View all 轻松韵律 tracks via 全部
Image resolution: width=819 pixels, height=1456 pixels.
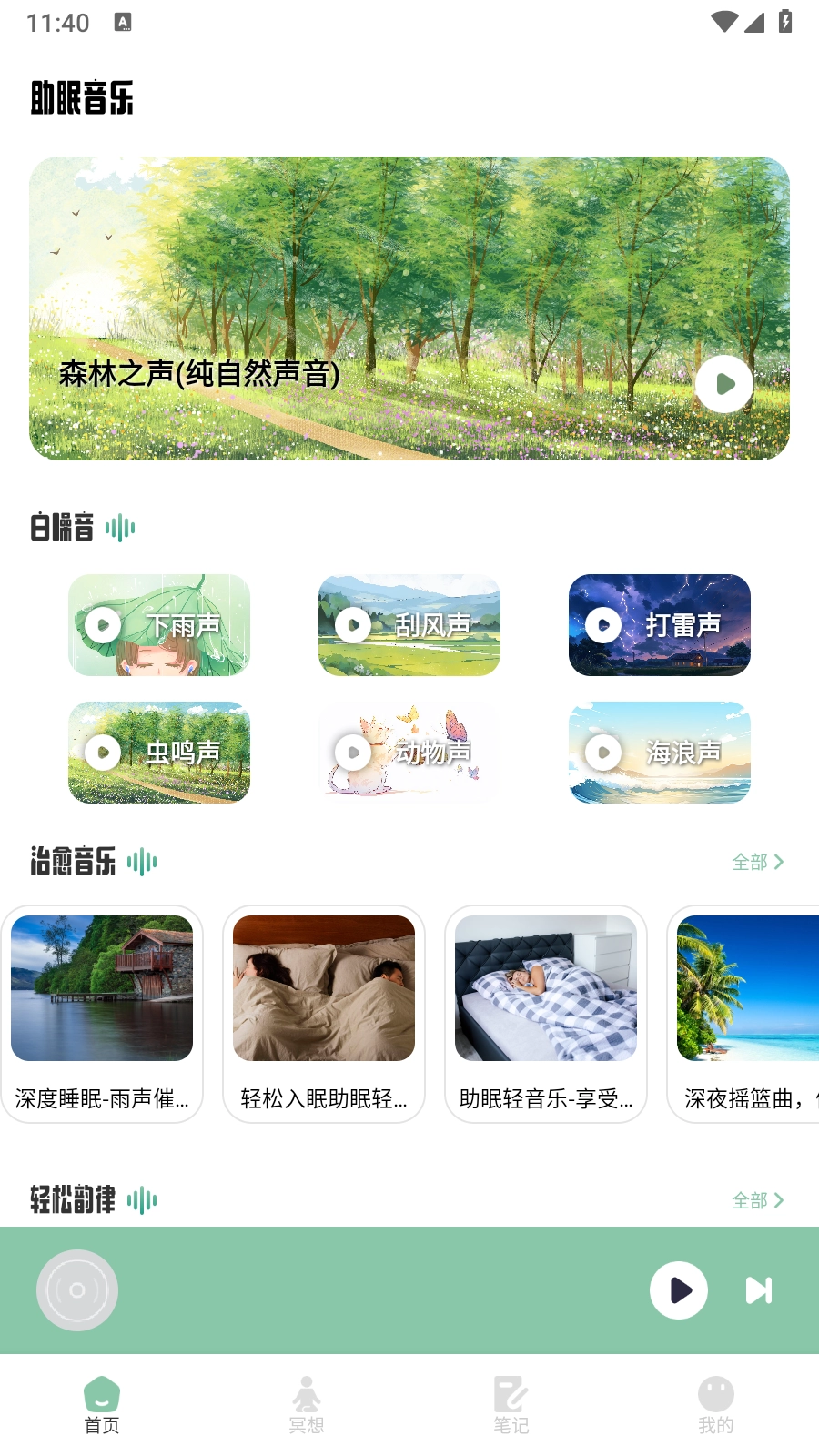coord(757,1200)
